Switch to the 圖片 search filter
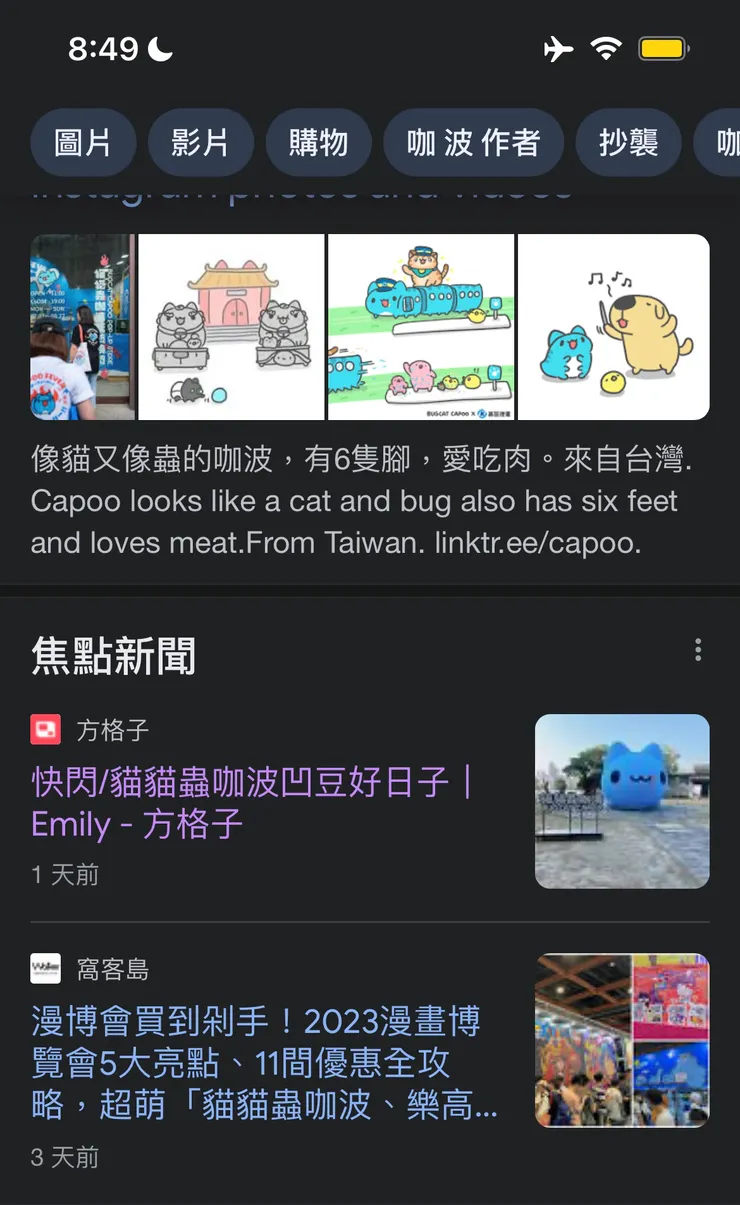 83,143
